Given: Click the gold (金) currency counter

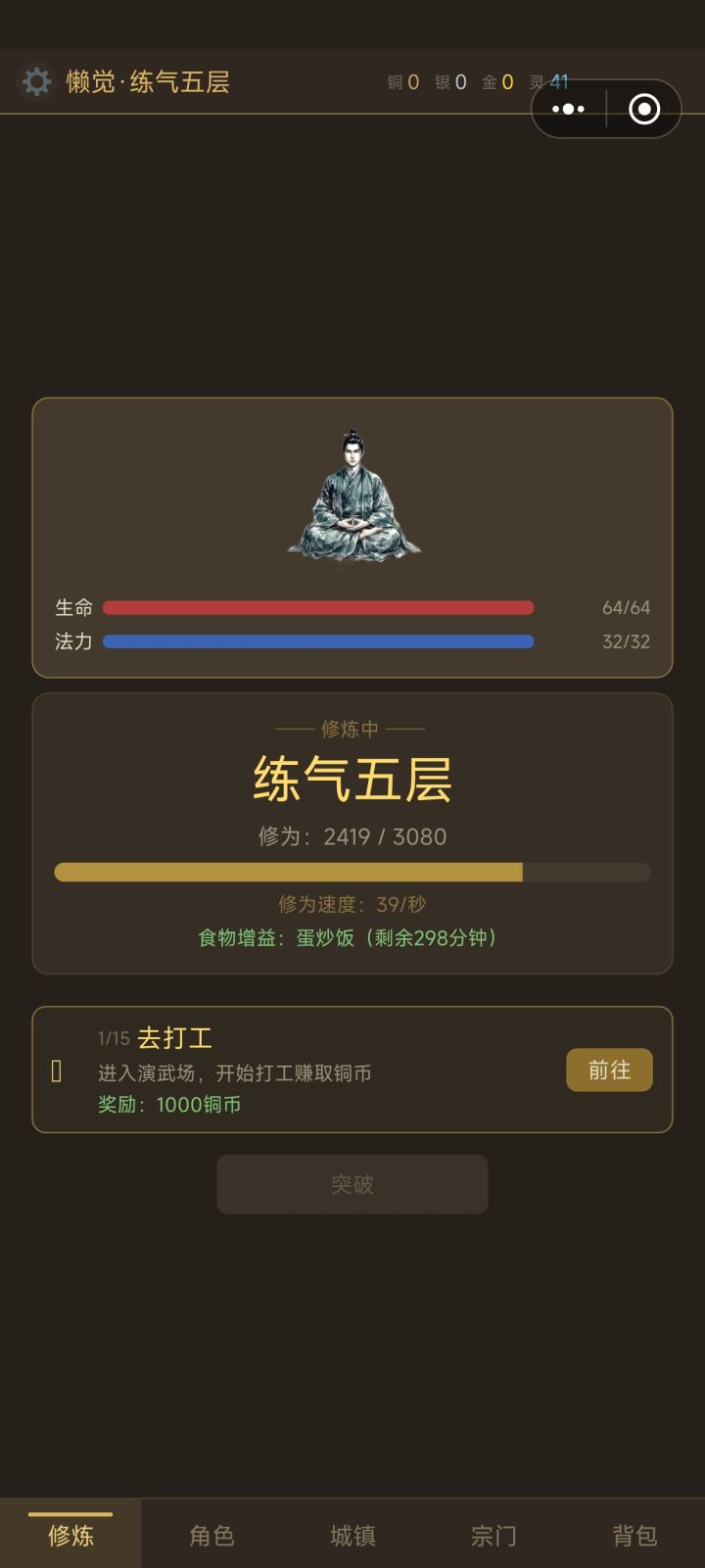Looking at the screenshot, I should tap(499, 82).
